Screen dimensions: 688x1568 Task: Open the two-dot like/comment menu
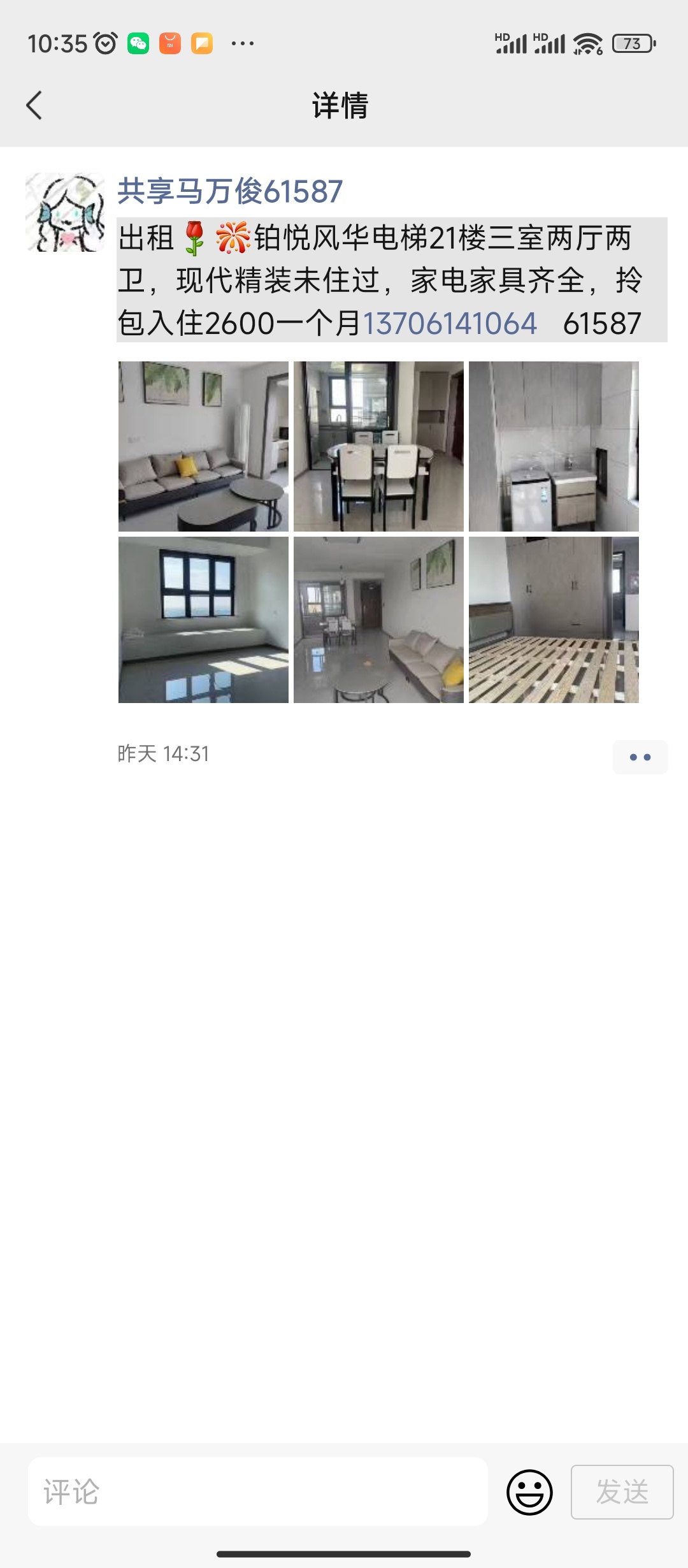(640, 757)
